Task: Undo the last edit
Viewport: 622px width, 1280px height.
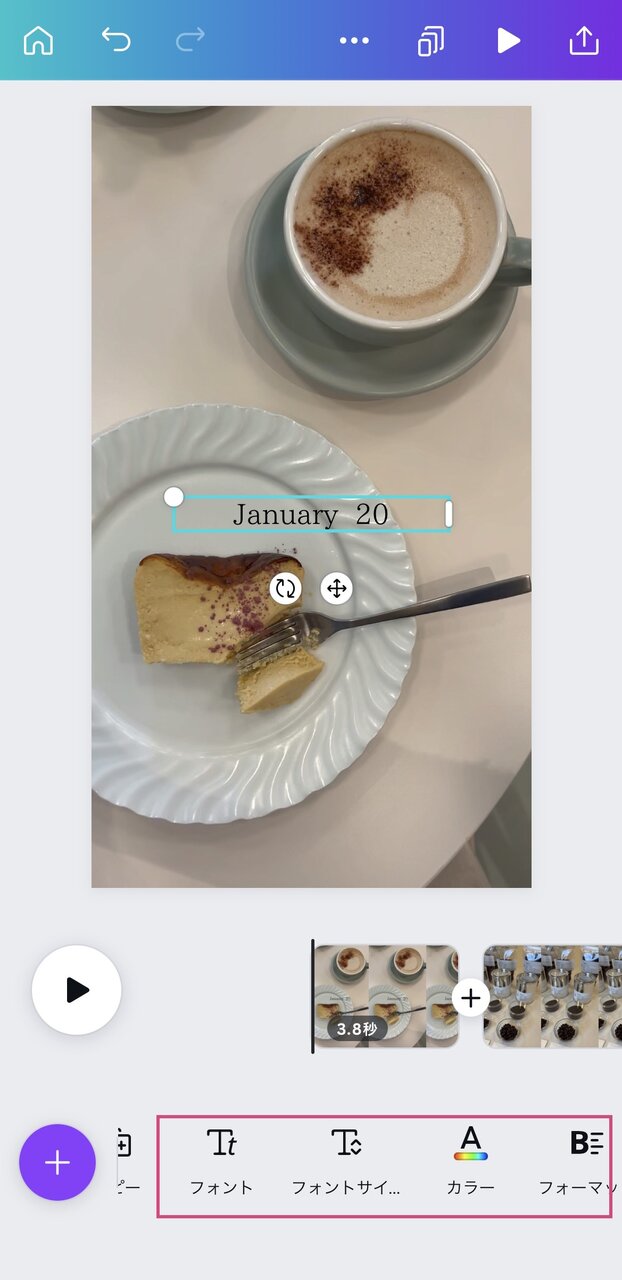Action: [x=116, y=40]
